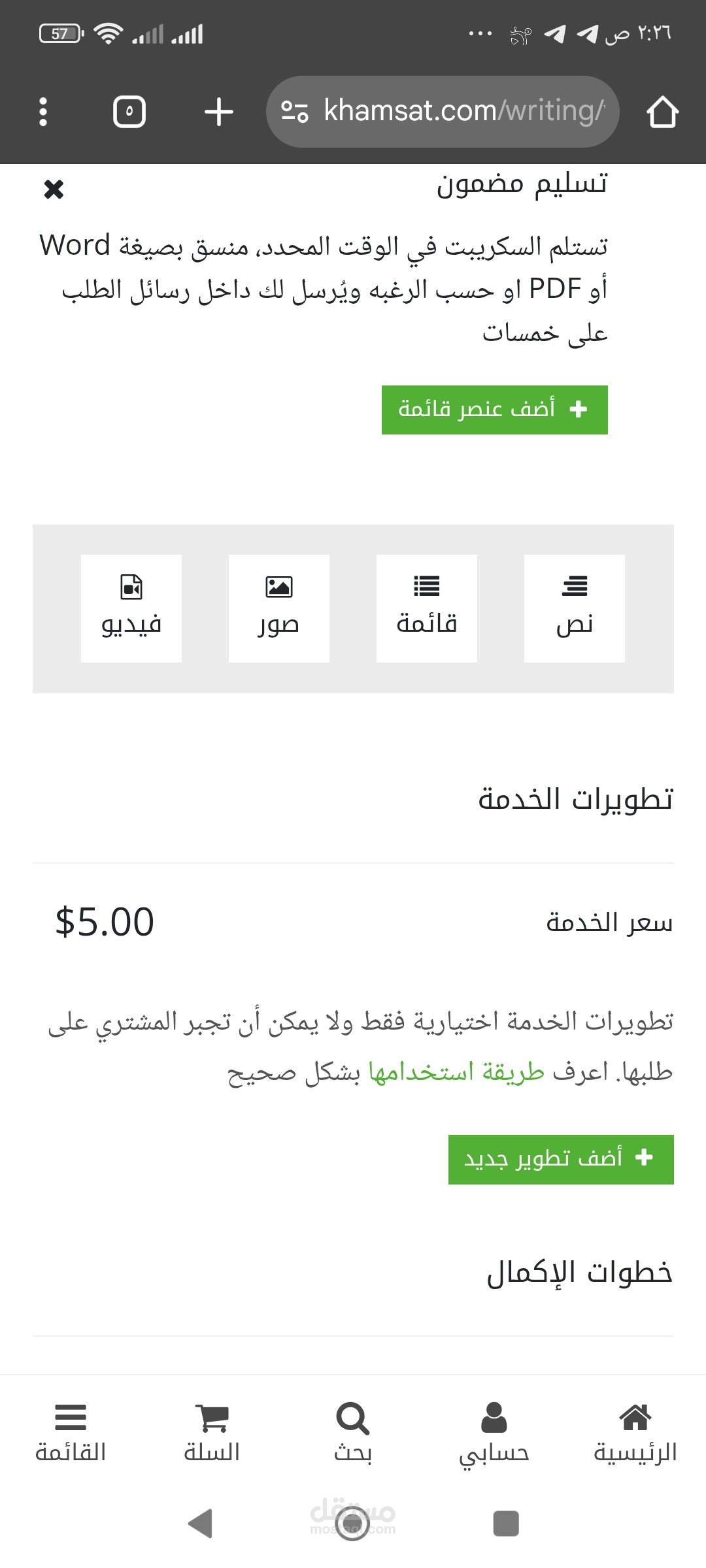Add a نص text block
The width and height of the screenshot is (706, 1568).
[575, 608]
